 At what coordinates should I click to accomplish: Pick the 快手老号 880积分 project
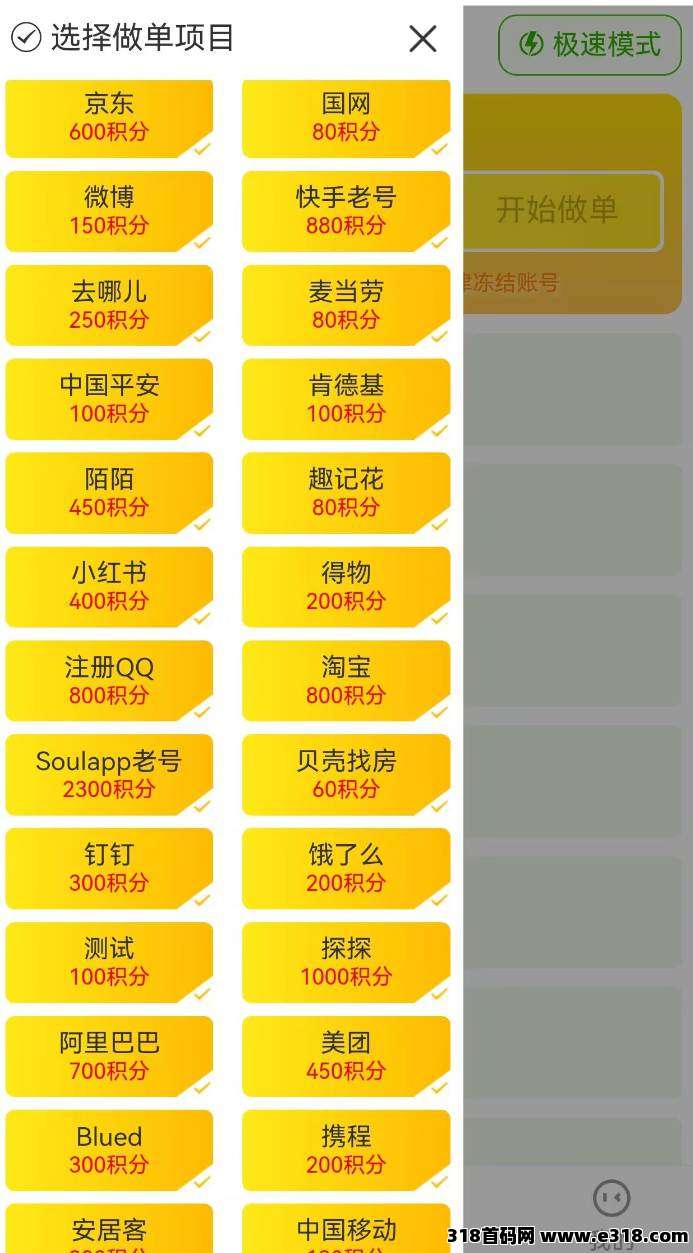346,211
